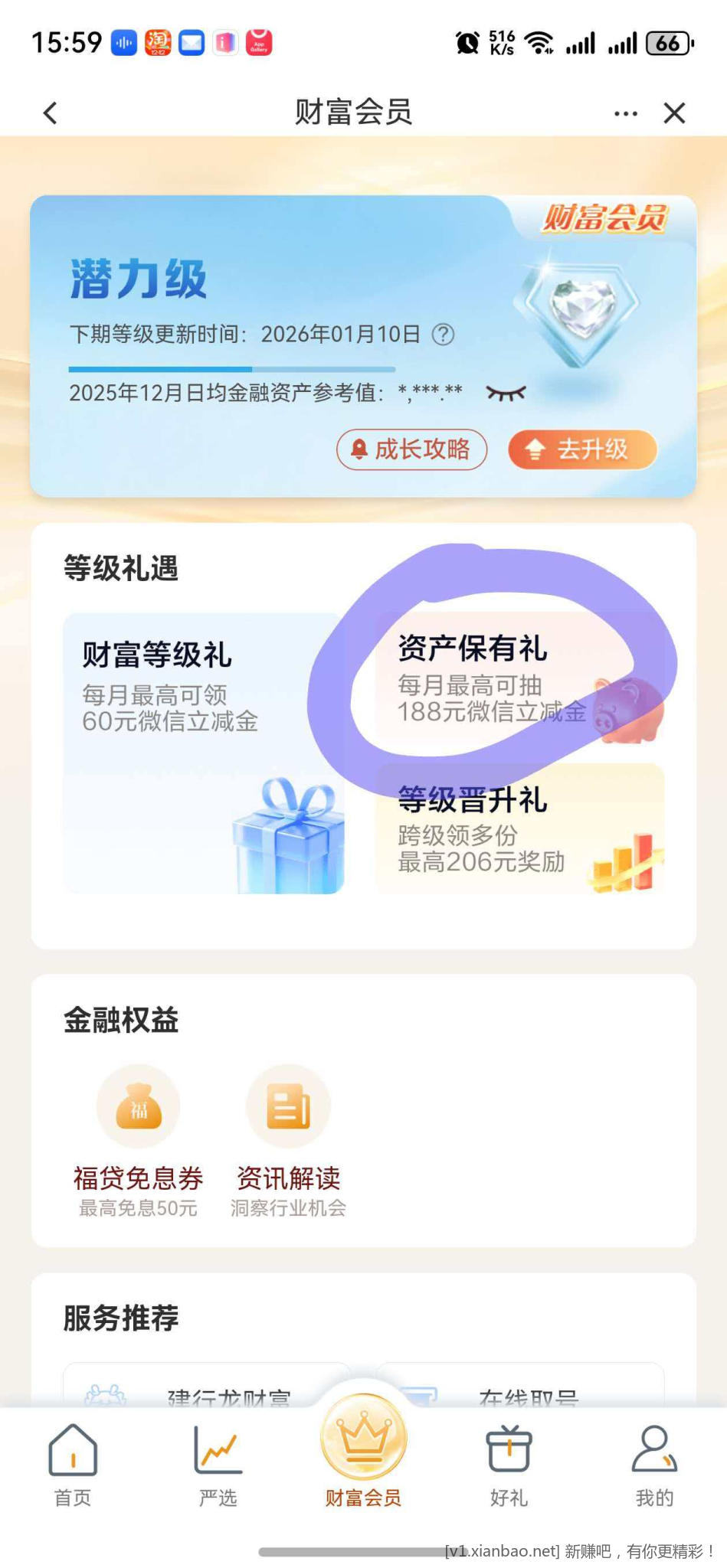Select the 福贷免息券 money bag icon
Image resolution: width=727 pixels, height=1568 pixels.
click(138, 1106)
